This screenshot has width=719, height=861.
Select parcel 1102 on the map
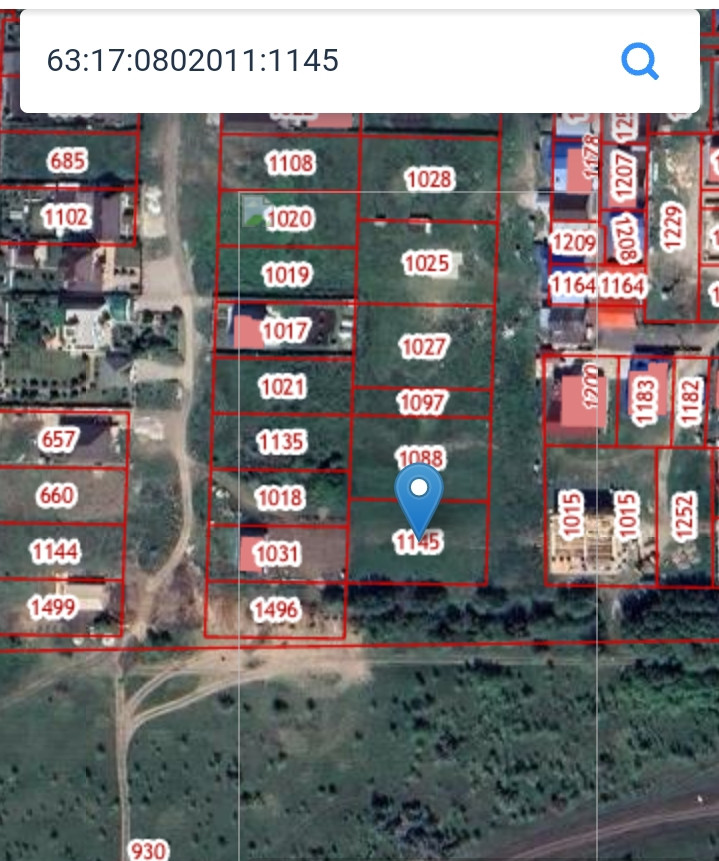pos(66,216)
